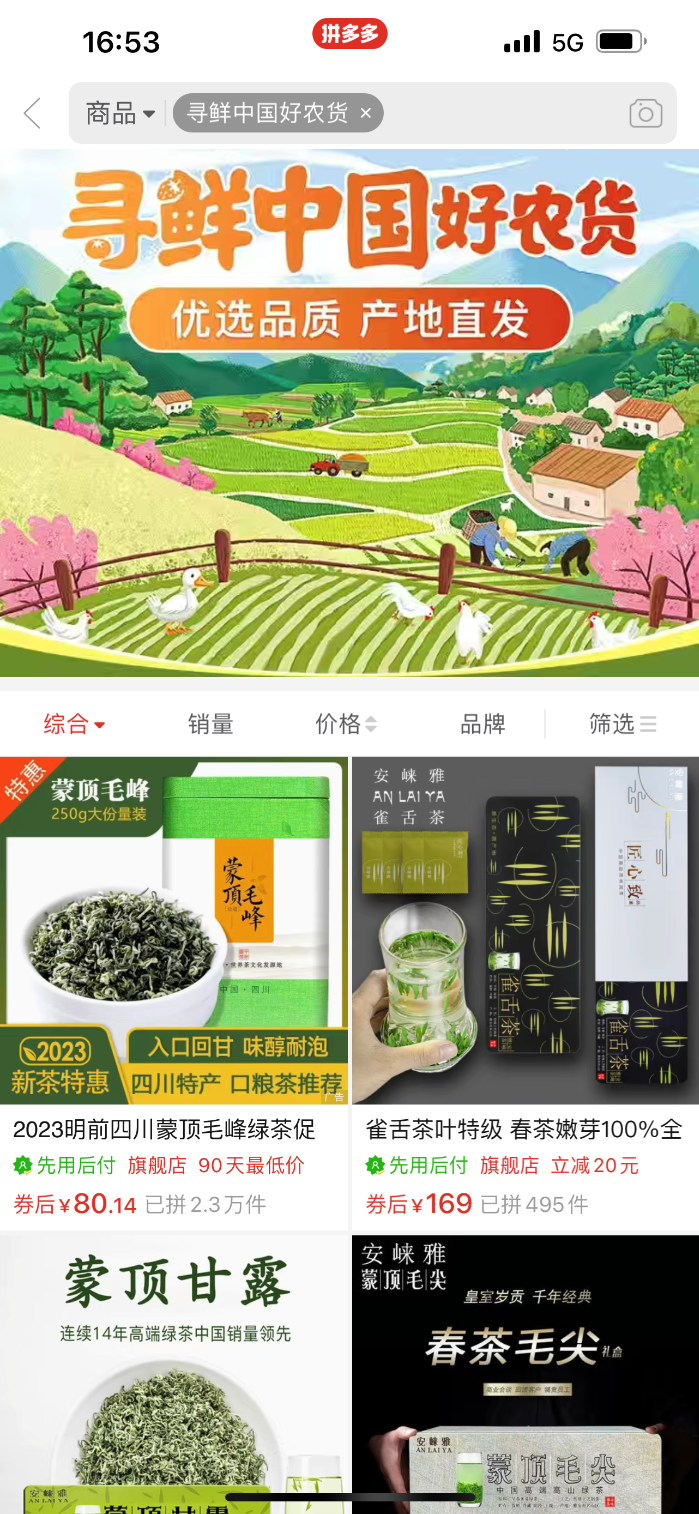Open the 品牌 filter
The image size is (699, 1514).
pyautogui.click(x=482, y=724)
